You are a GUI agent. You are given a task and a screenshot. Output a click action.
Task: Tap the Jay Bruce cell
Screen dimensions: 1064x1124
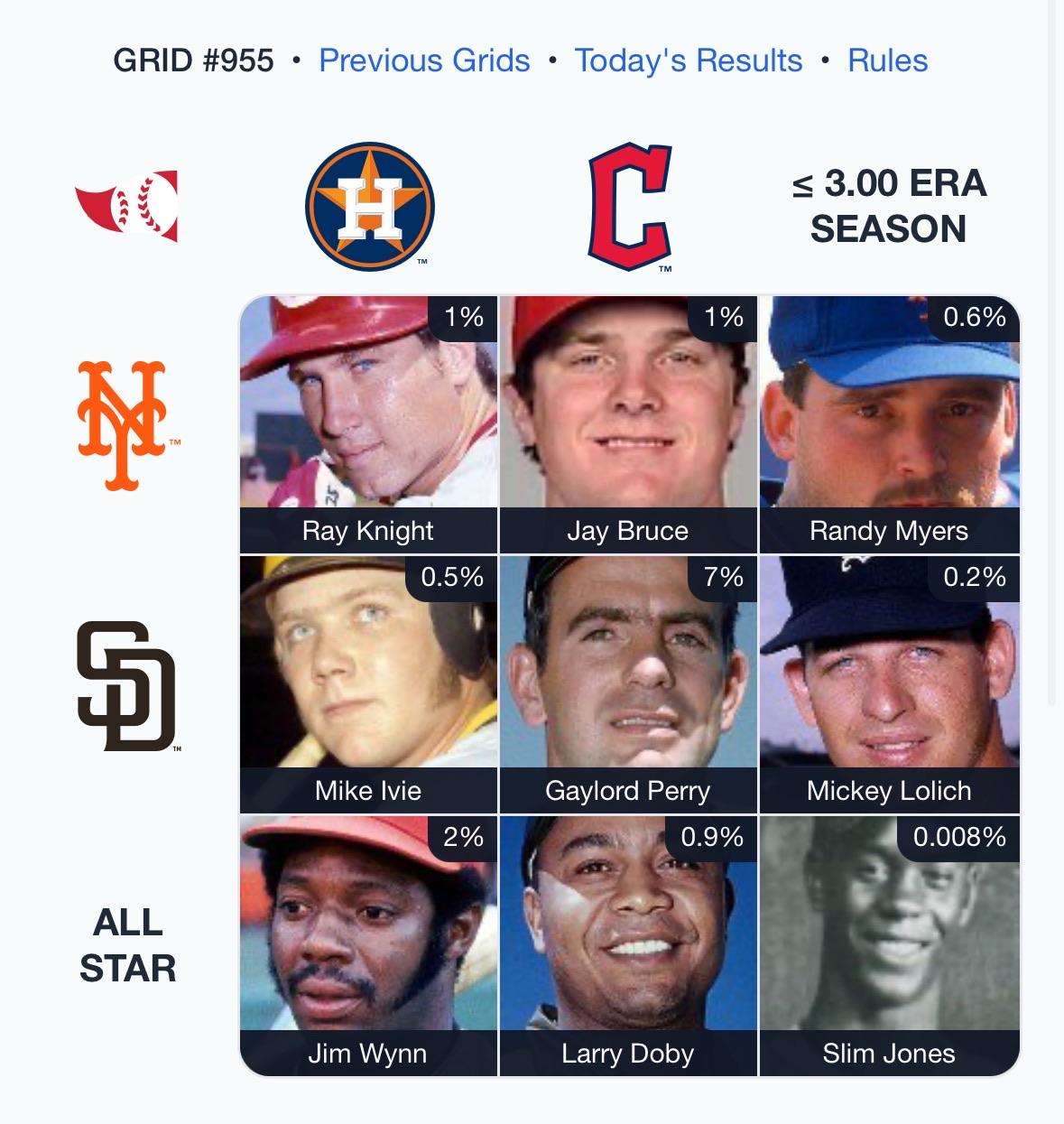click(x=628, y=424)
